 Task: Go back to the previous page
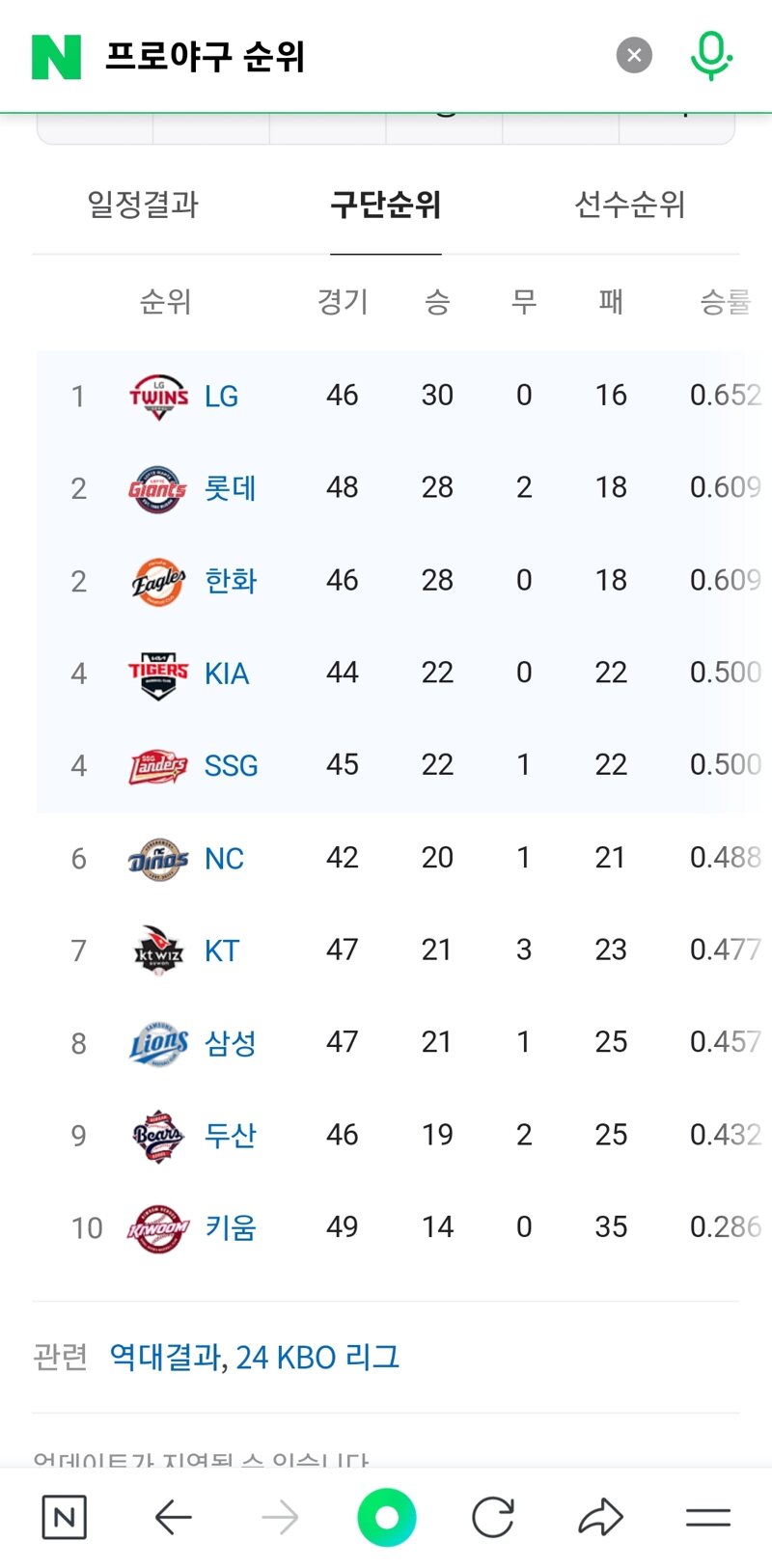173,1518
